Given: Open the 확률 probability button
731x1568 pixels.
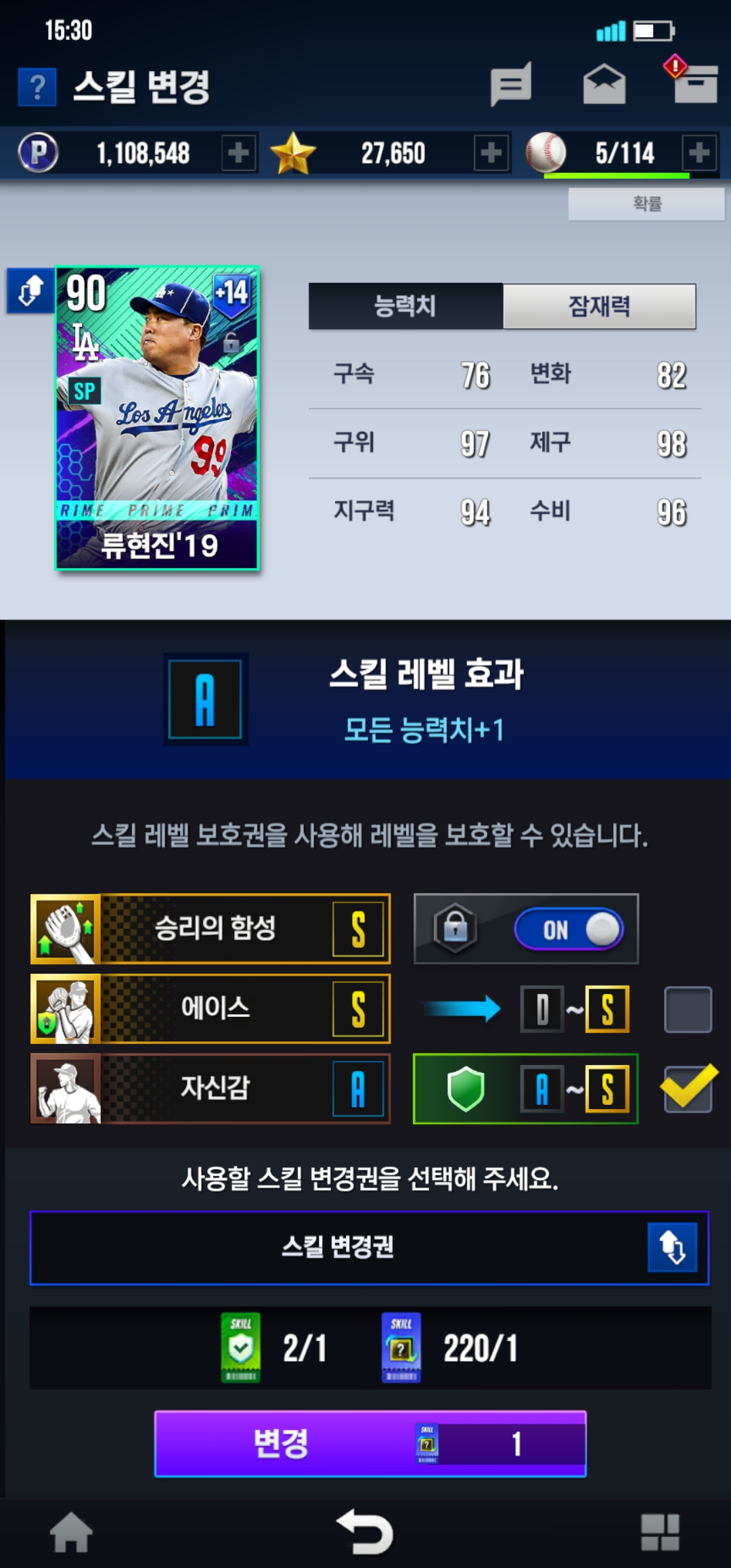Looking at the screenshot, I should 646,204.
